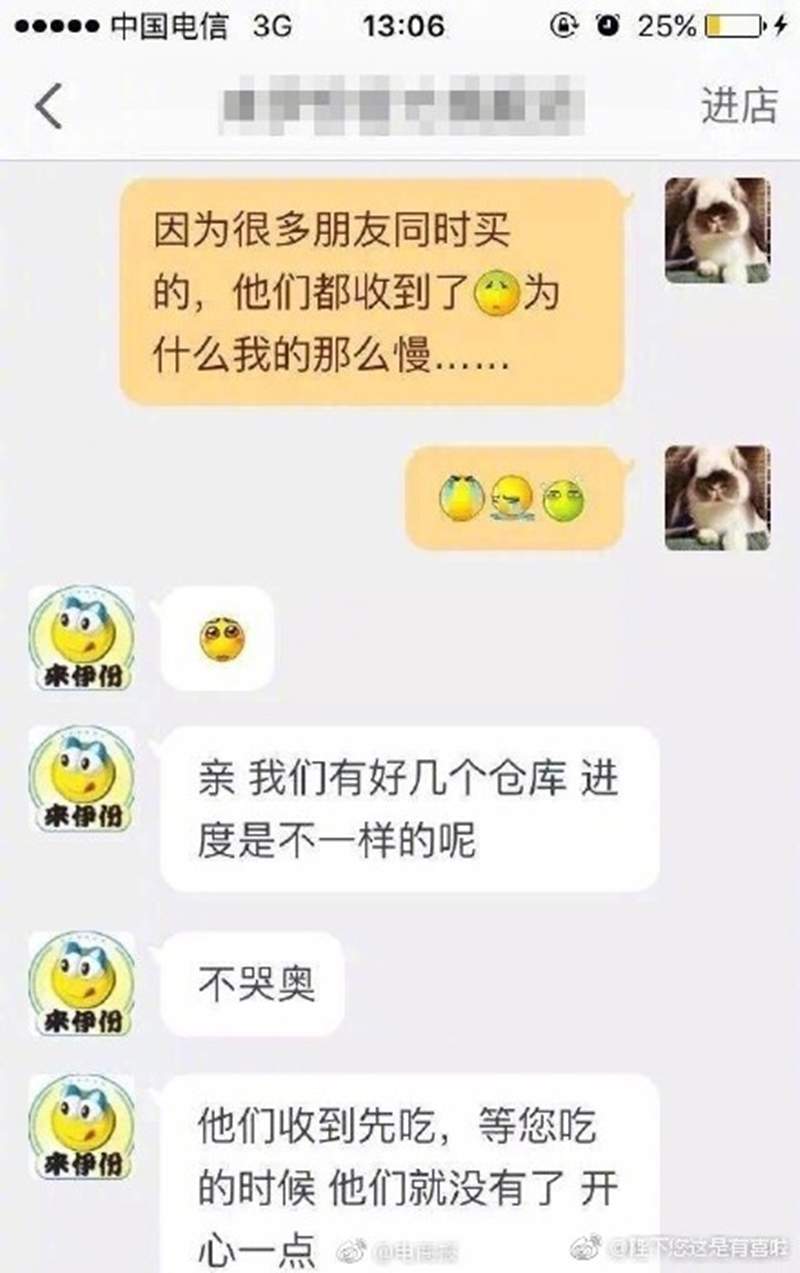Open the rabbit avatar beside the 为什么我的那么慢 message
Viewport: 800px width, 1273px height.
(717, 230)
